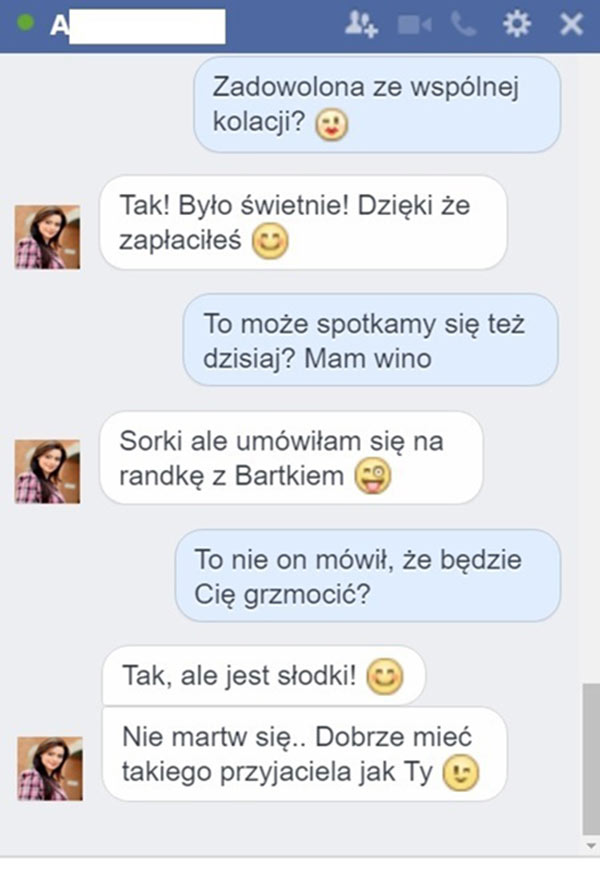The image size is (600, 878).
Task: Add more friends to this chat
Action: coord(361,25)
